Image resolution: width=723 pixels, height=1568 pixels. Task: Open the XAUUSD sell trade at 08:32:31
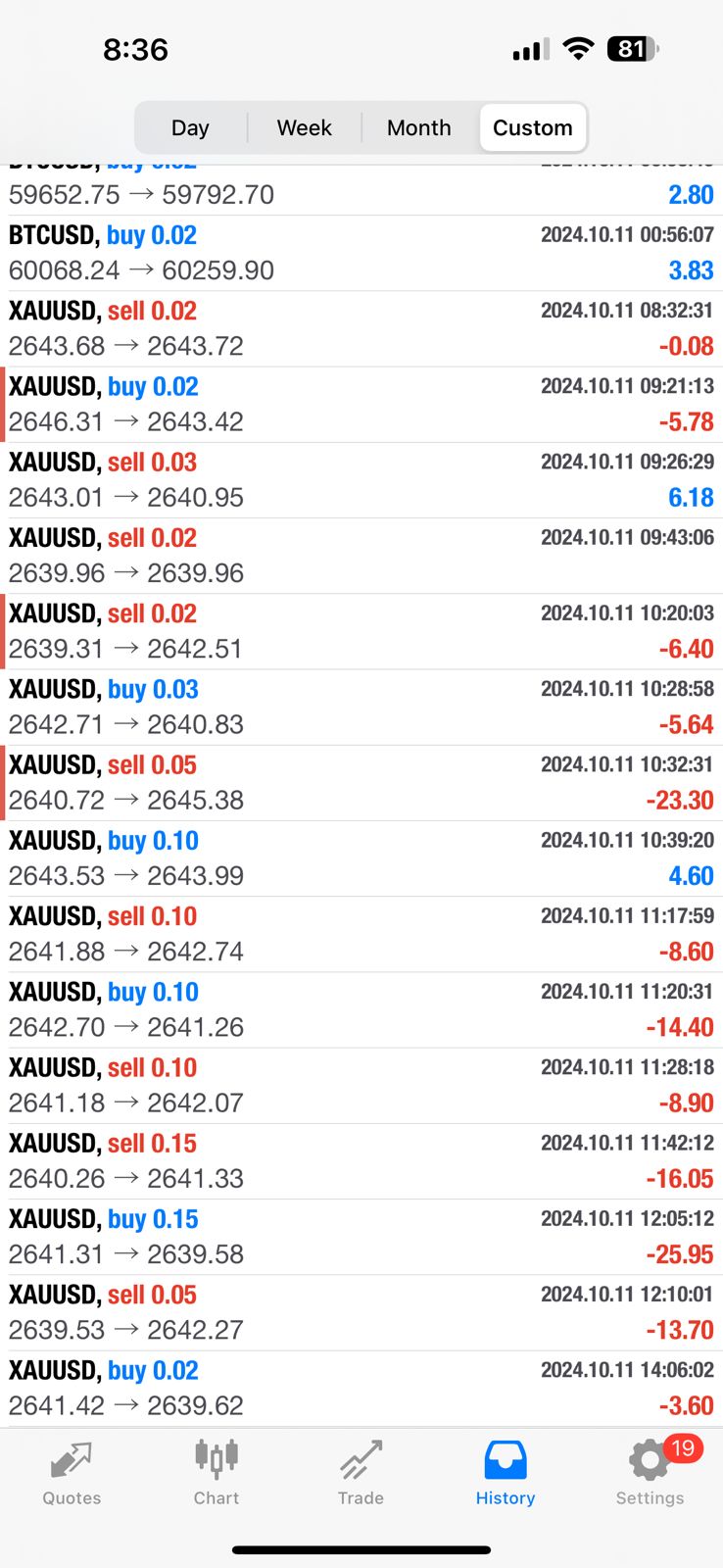pos(361,328)
